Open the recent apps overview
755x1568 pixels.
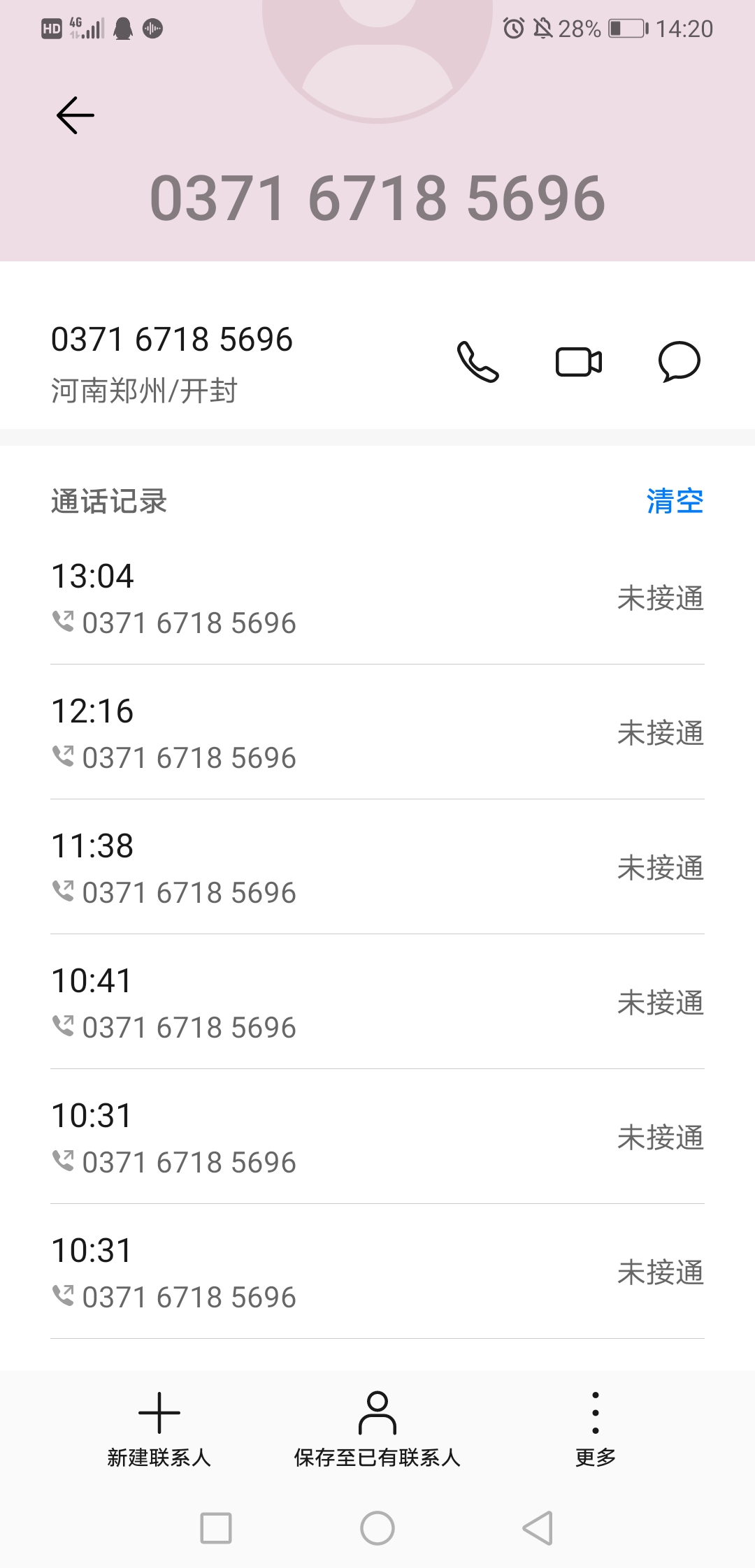pyautogui.click(x=216, y=1528)
